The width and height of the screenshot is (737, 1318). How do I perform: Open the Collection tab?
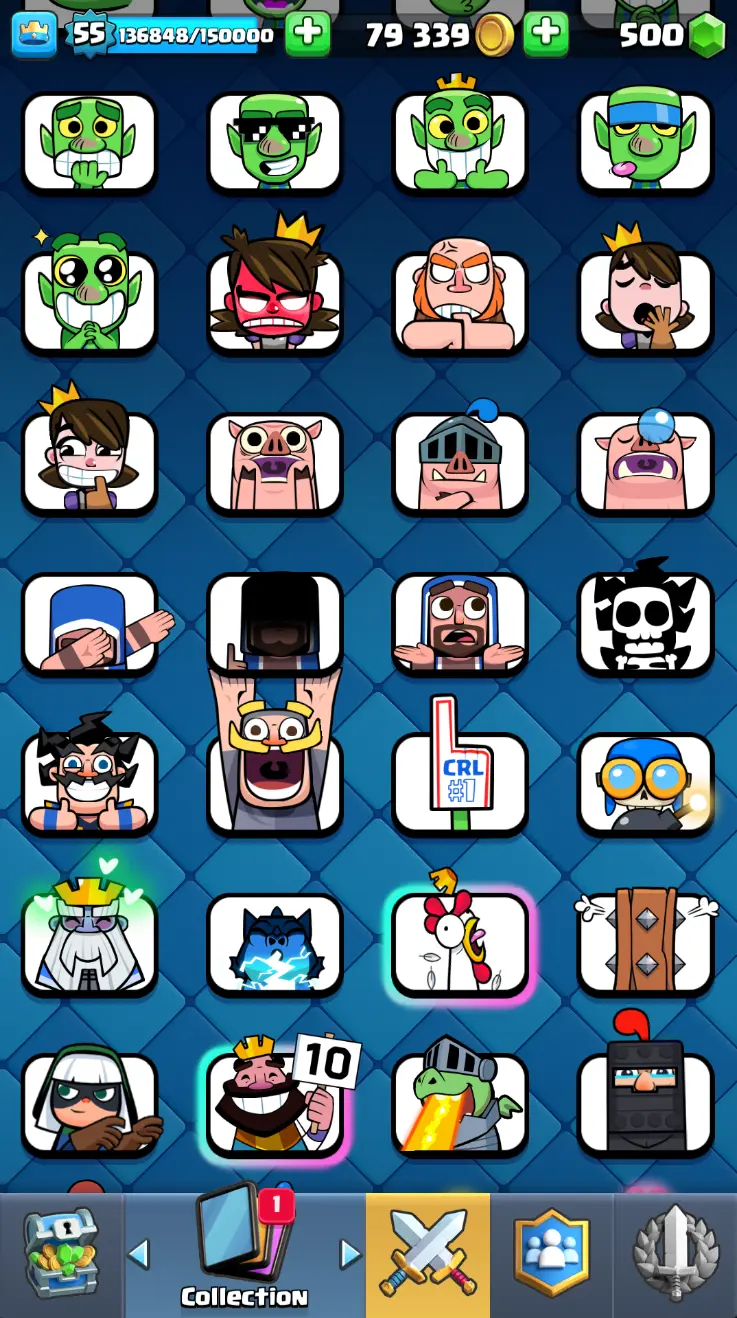[244, 1255]
